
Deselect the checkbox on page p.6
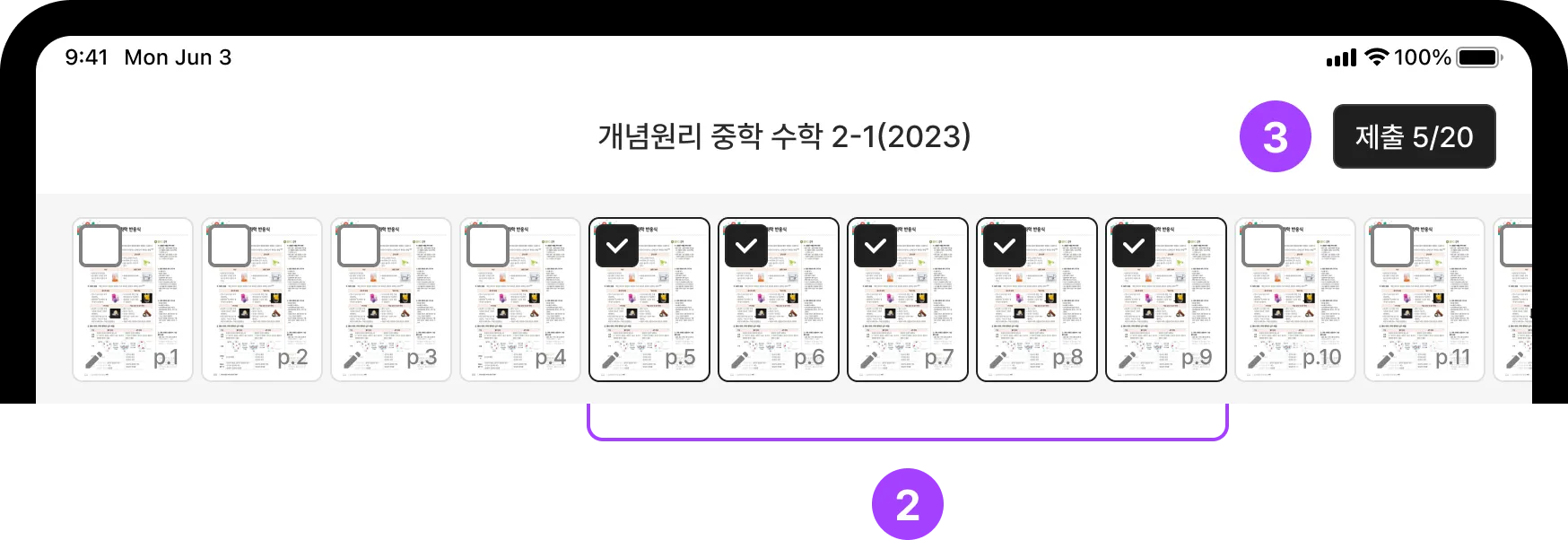pos(746,246)
